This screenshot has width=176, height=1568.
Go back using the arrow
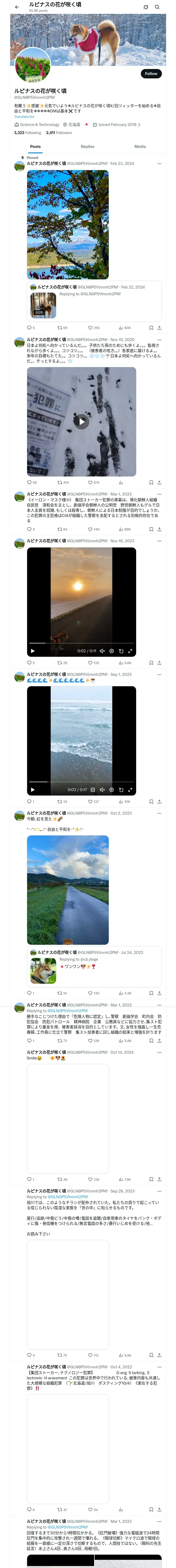pyautogui.click(x=17, y=7)
